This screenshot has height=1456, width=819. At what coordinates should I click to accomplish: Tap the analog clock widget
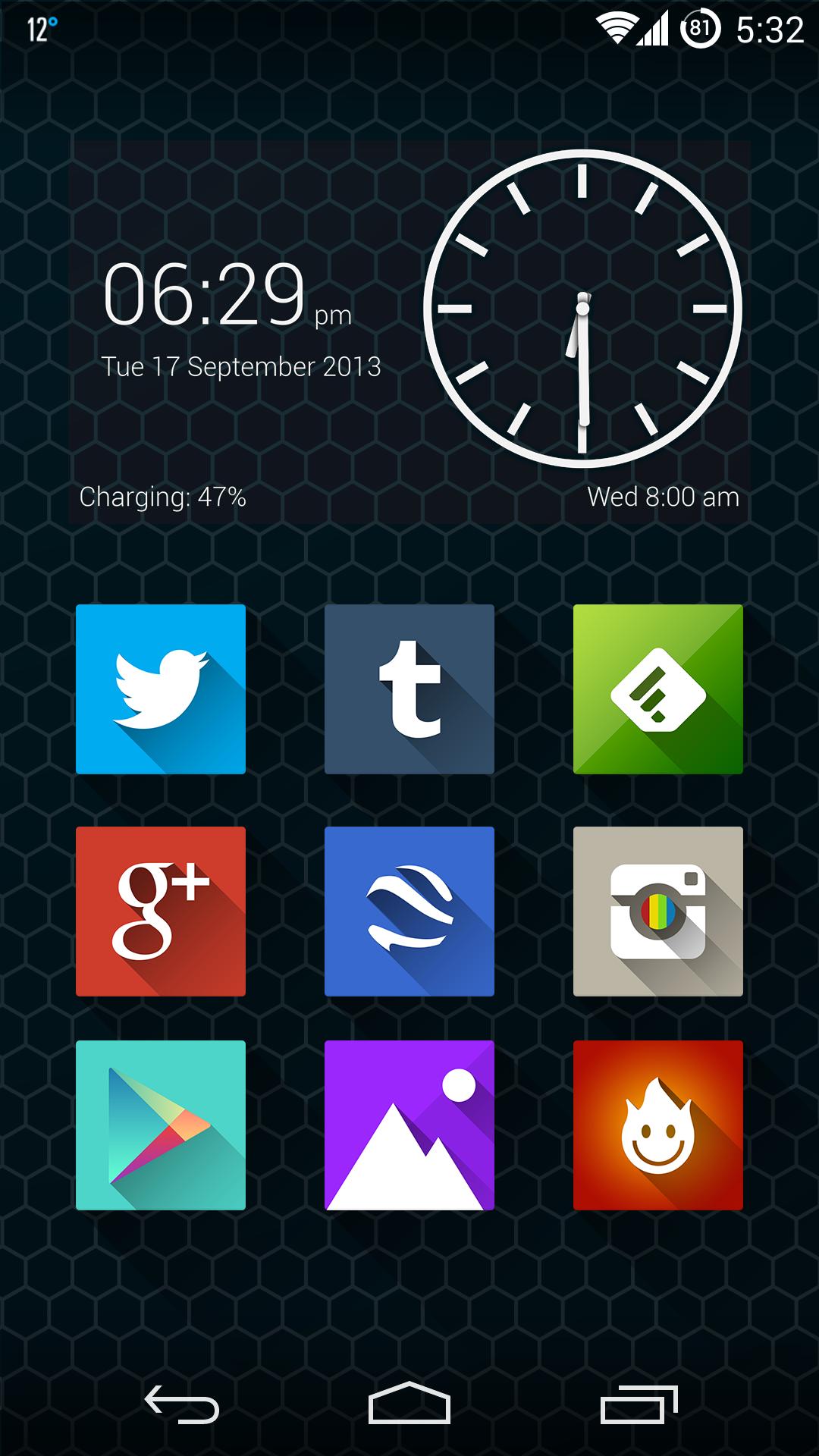pos(582,309)
